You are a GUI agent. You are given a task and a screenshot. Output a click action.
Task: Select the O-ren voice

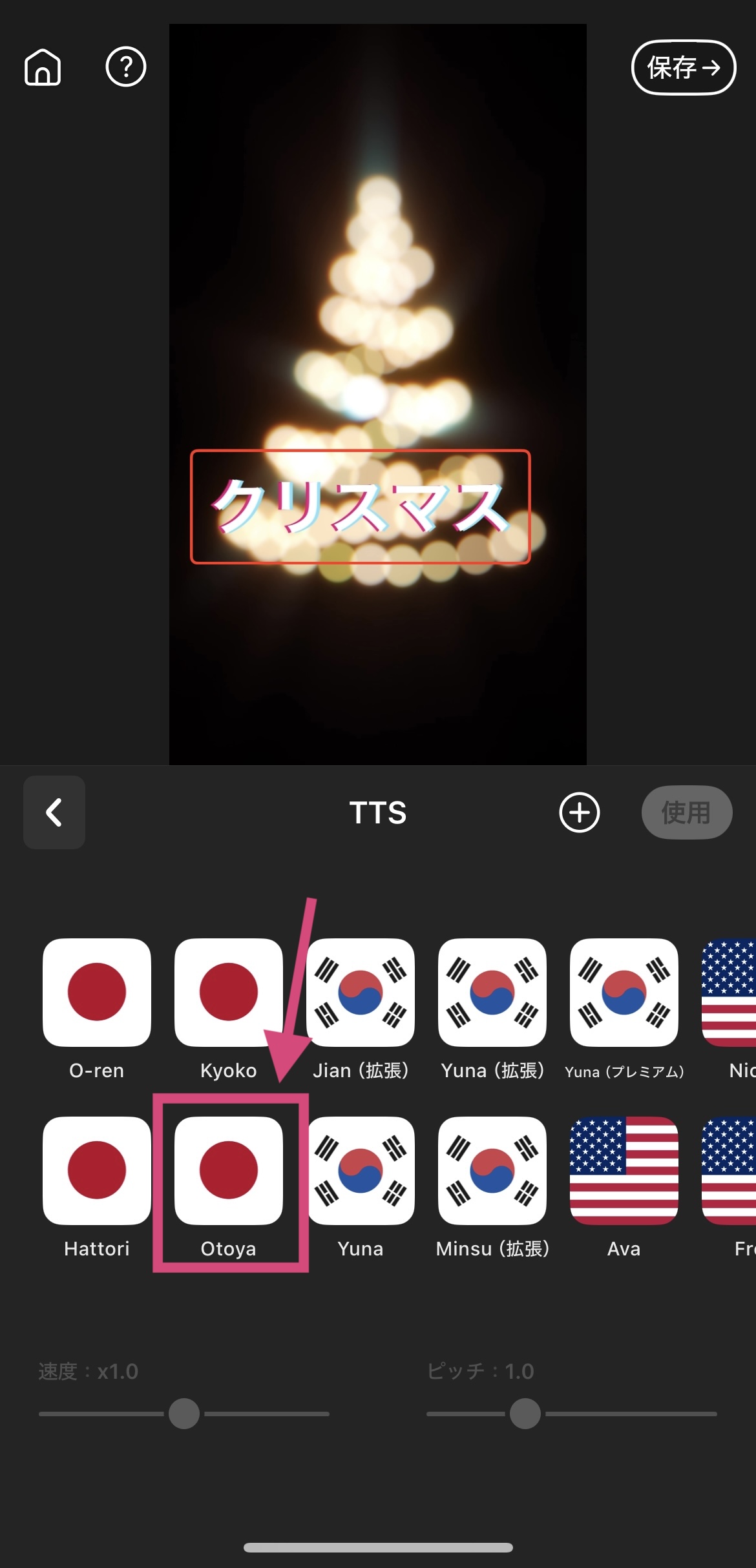[97, 992]
